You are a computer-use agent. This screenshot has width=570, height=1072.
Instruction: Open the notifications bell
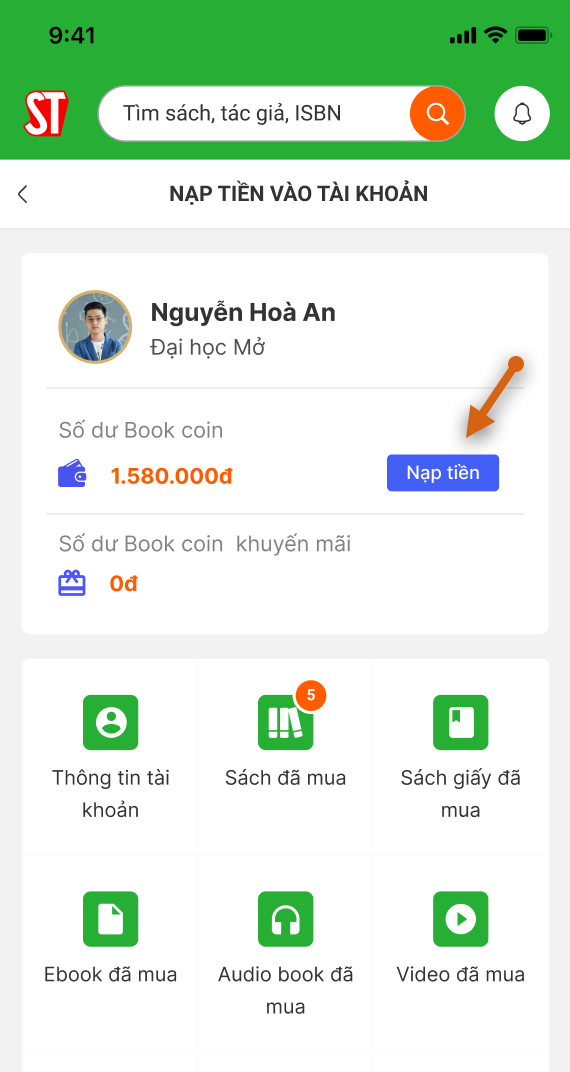coord(522,113)
